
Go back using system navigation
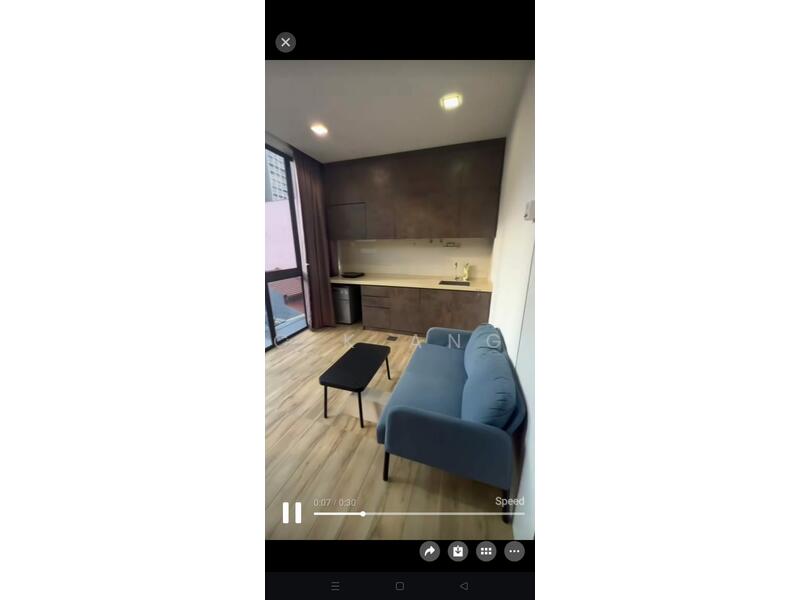pyautogui.click(x=463, y=586)
